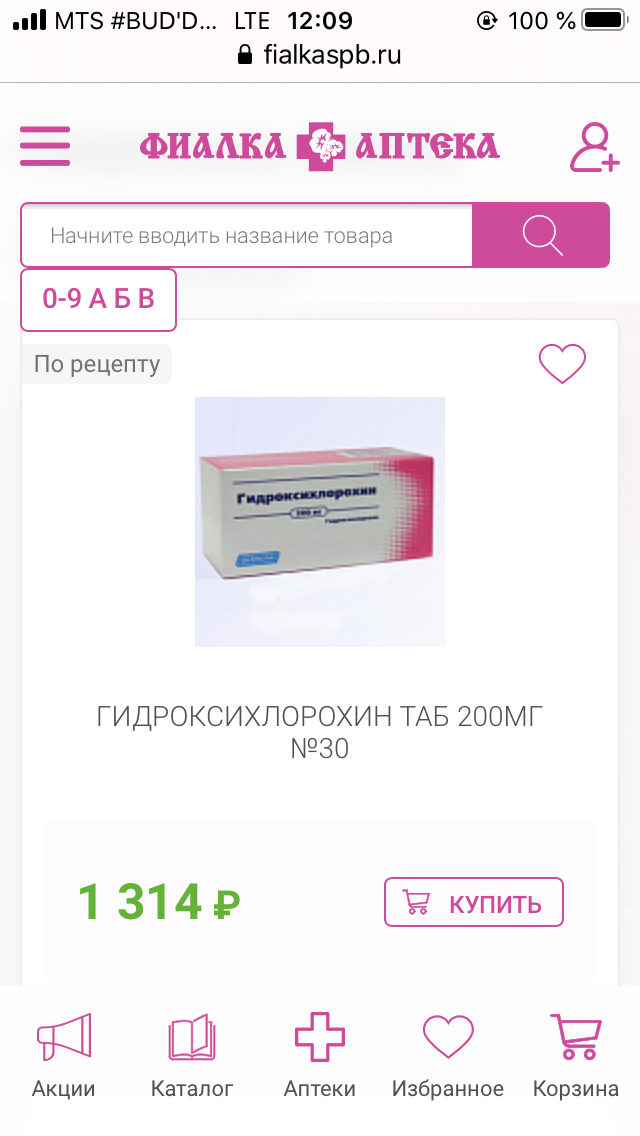Switch to the Акции tab
640x1136 pixels.
(x=64, y=1056)
